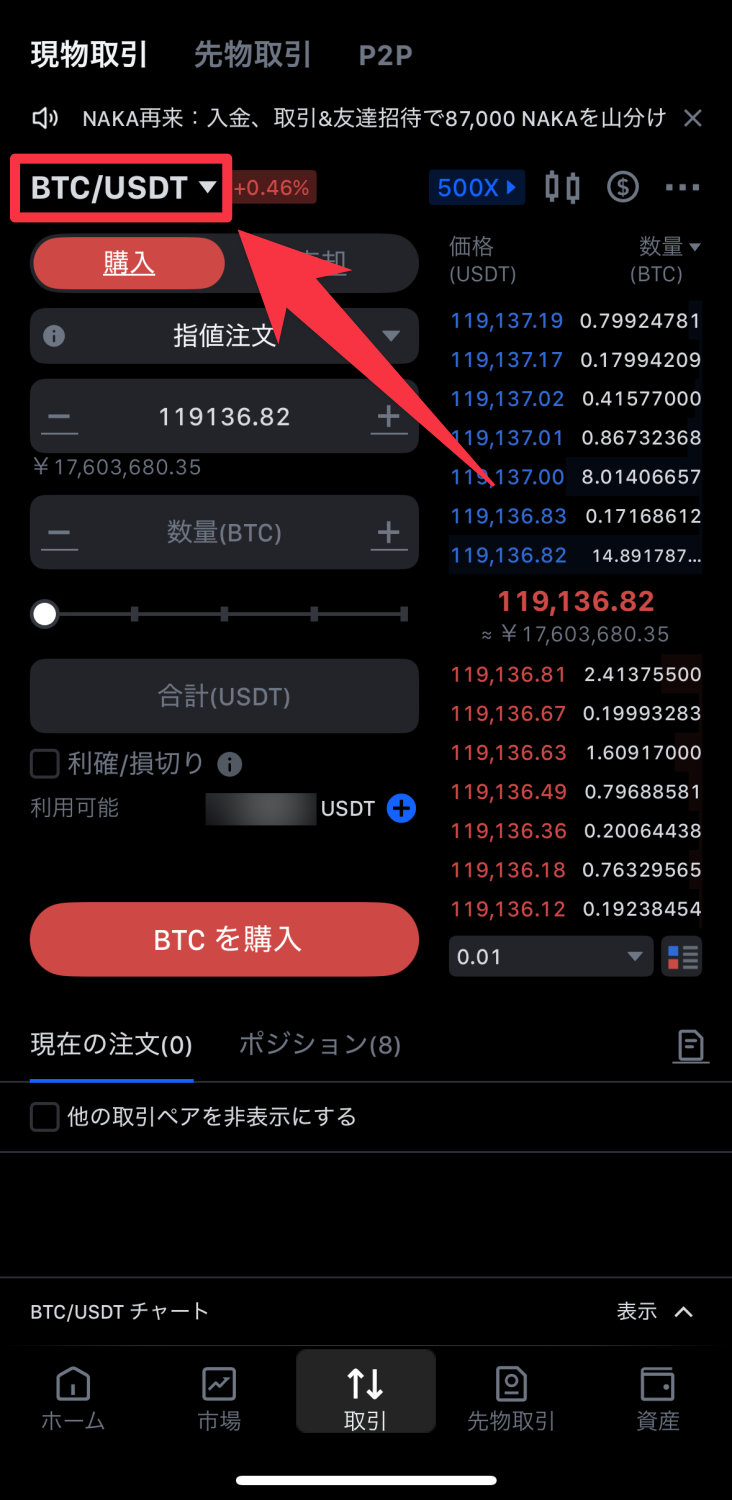Add USDT funds with the blue plus
This screenshot has height=1500, width=732.
(400, 808)
